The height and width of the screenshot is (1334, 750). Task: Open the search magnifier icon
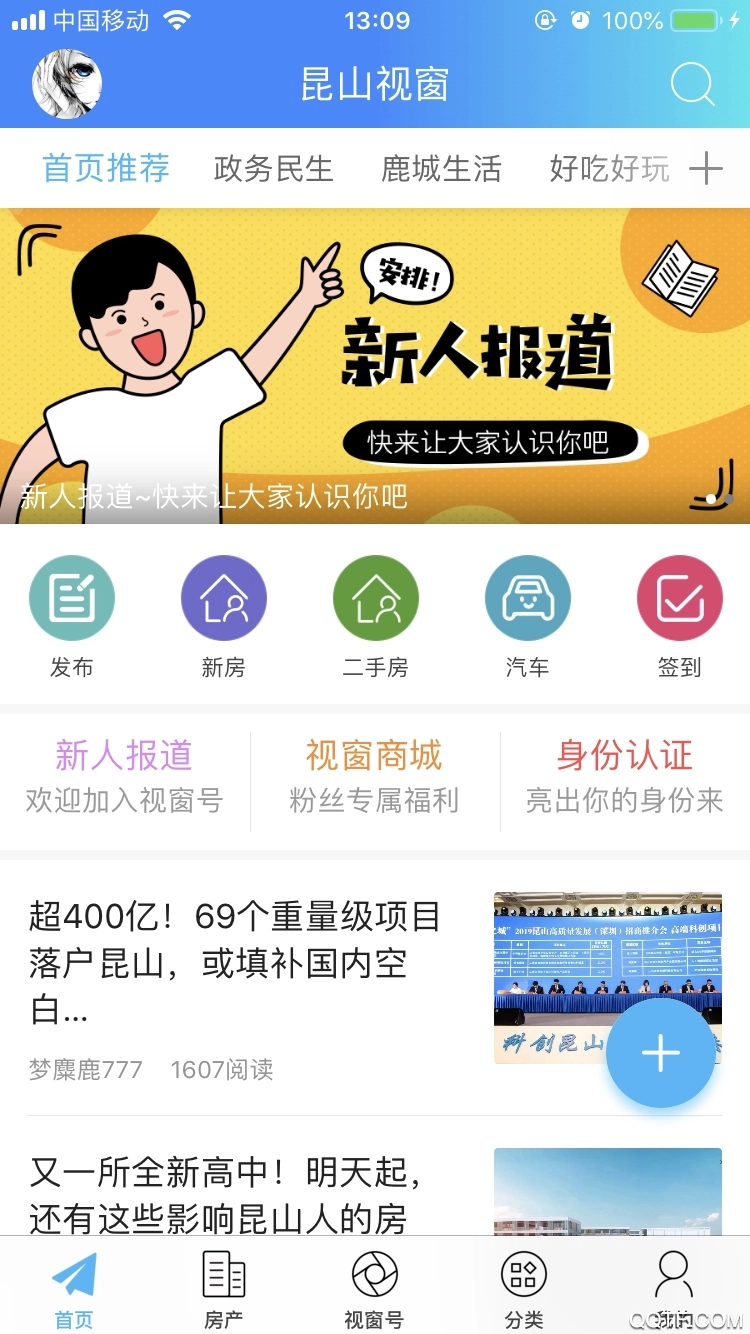point(692,85)
